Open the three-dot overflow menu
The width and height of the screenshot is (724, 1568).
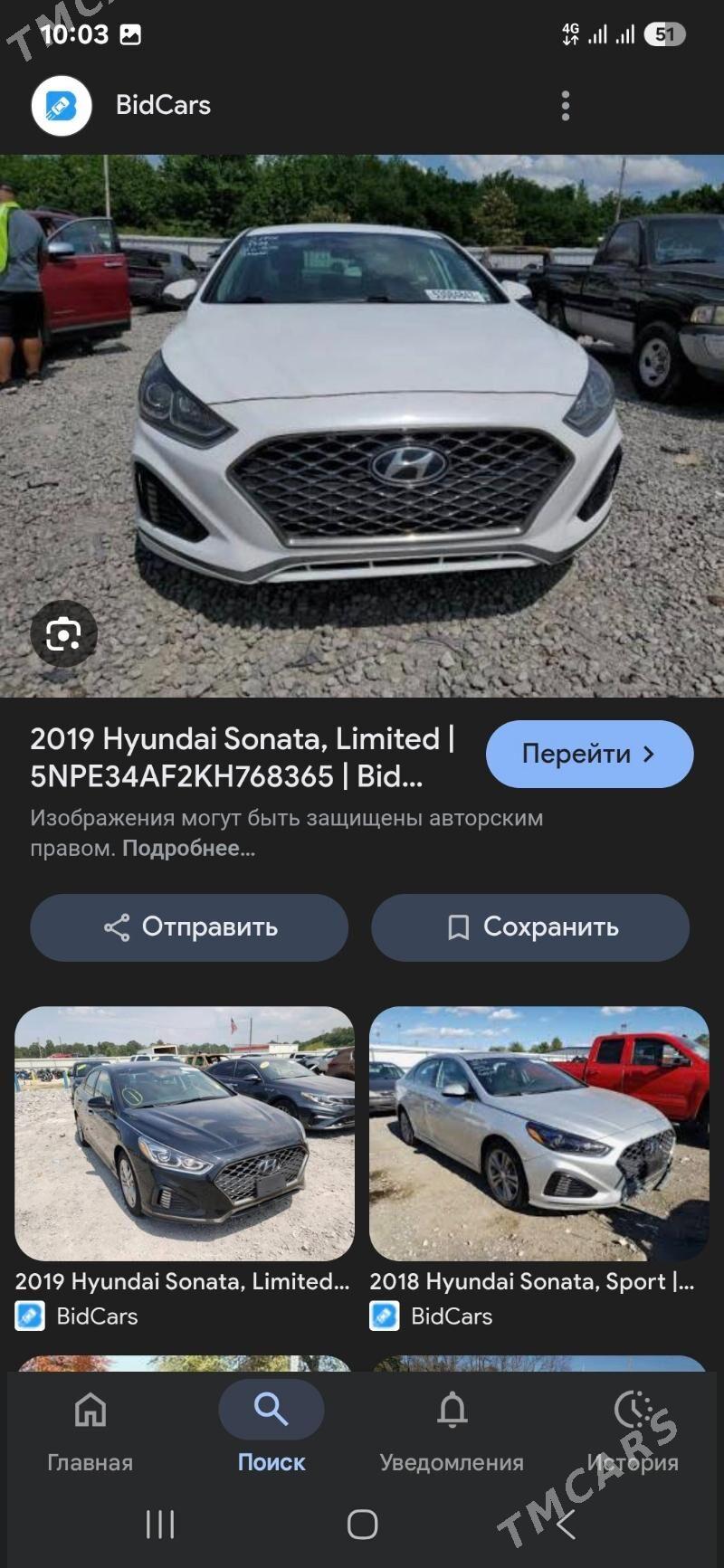[x=566, y=106]
